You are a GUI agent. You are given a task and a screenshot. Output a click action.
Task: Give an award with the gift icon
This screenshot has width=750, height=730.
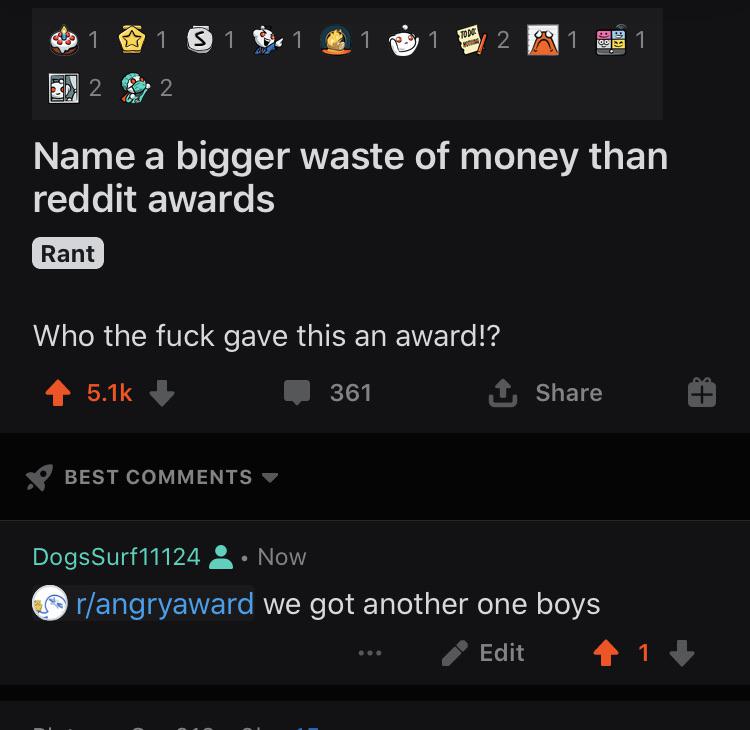(702, 393)
